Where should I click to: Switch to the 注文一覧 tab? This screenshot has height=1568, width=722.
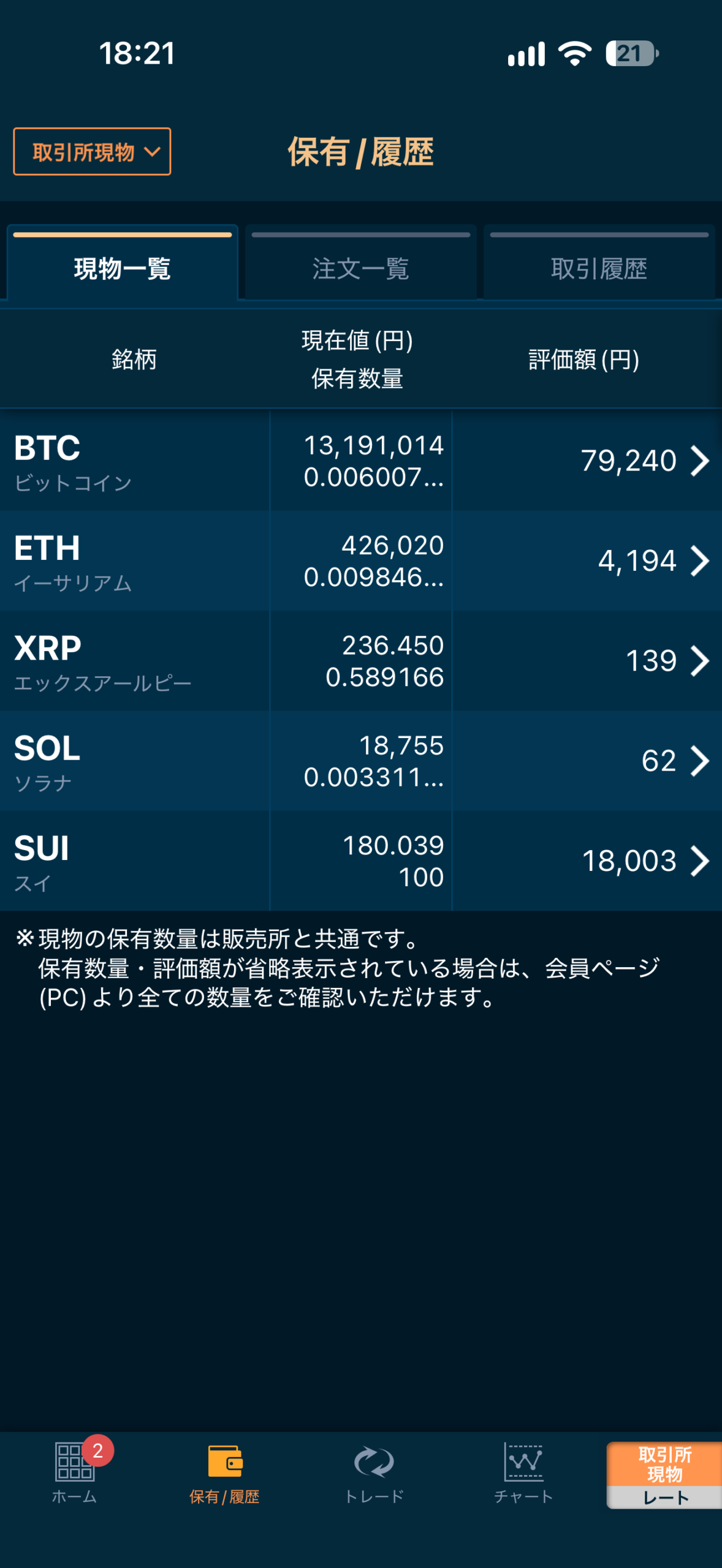tap(360, 263)
